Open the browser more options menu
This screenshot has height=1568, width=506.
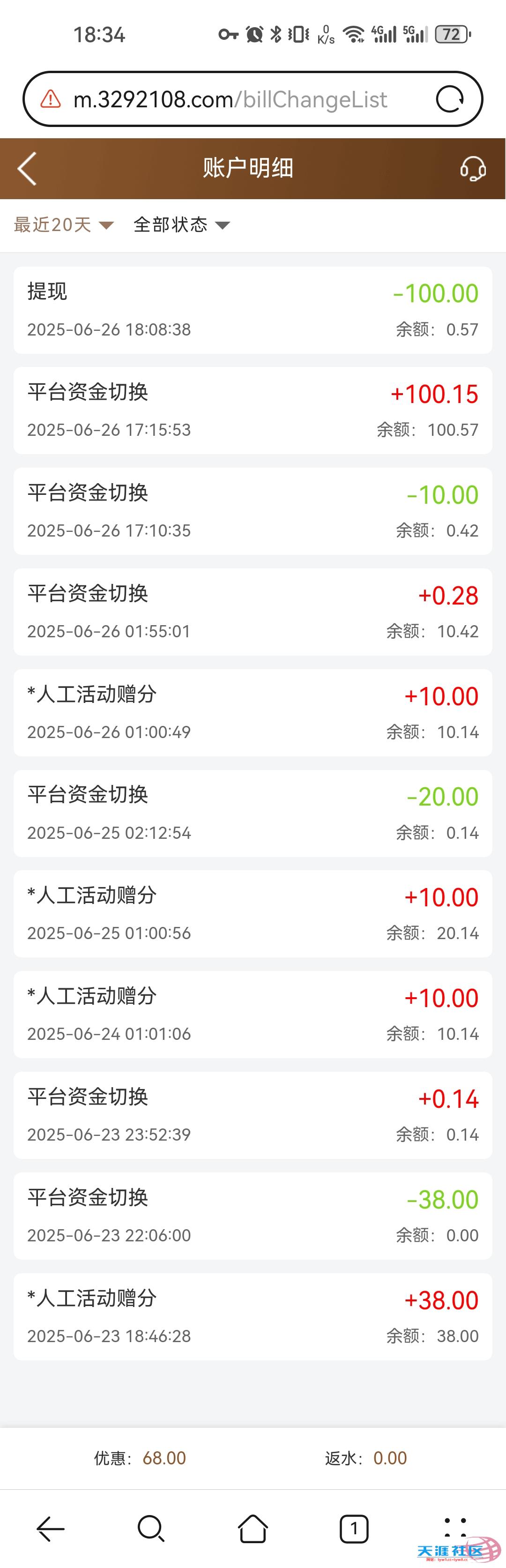[455, 1529]
